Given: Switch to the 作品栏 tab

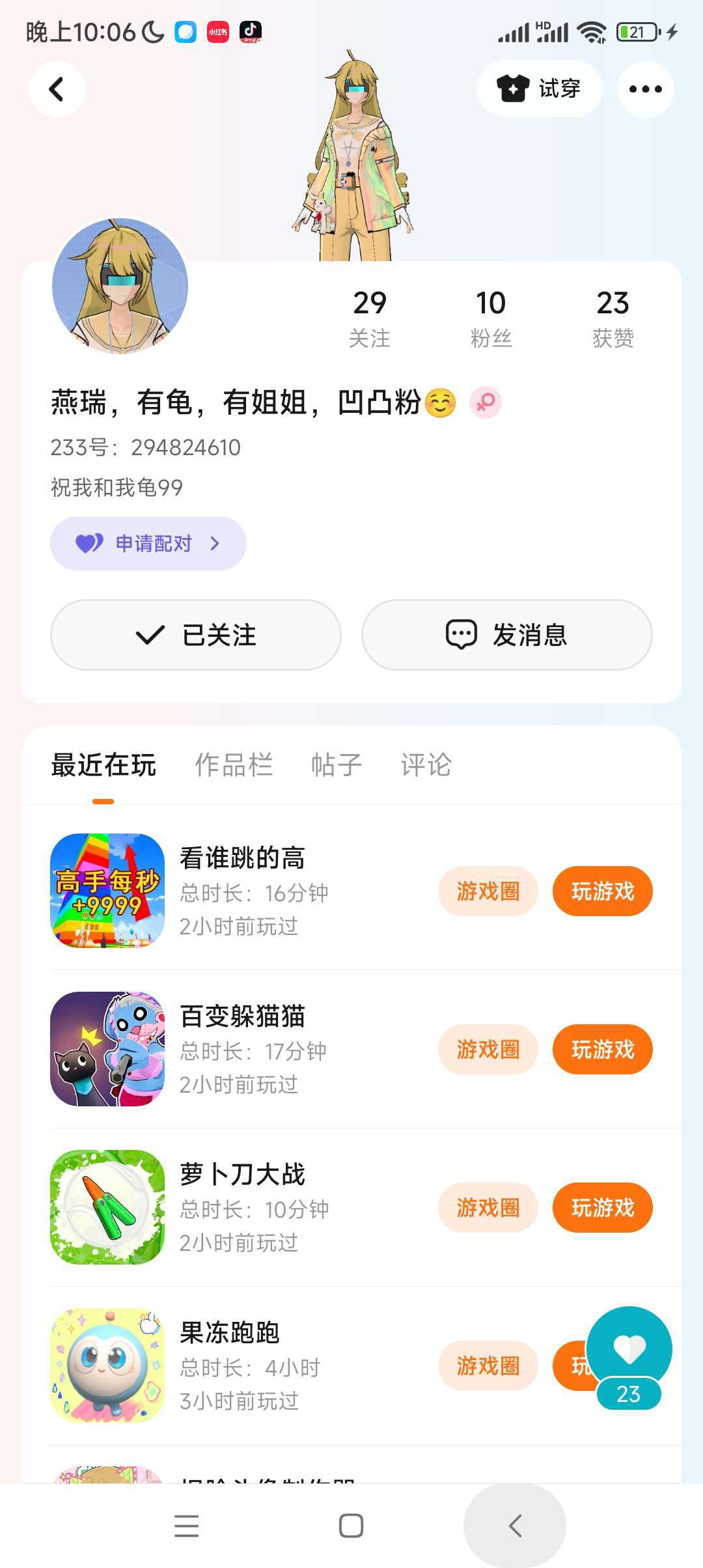Looking at the screenshot, I should pos(234,764).
